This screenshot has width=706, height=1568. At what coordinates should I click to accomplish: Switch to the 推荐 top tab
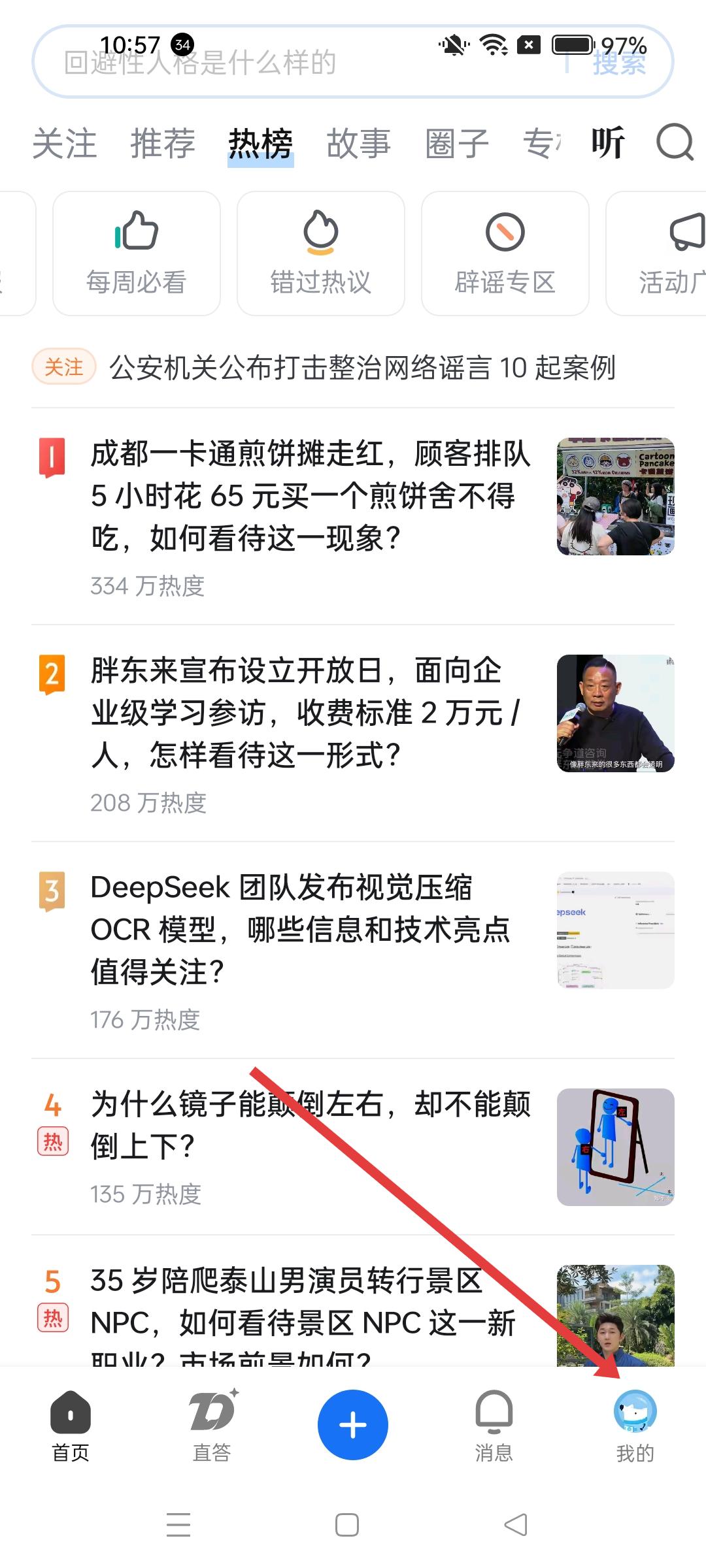point(163,143)
